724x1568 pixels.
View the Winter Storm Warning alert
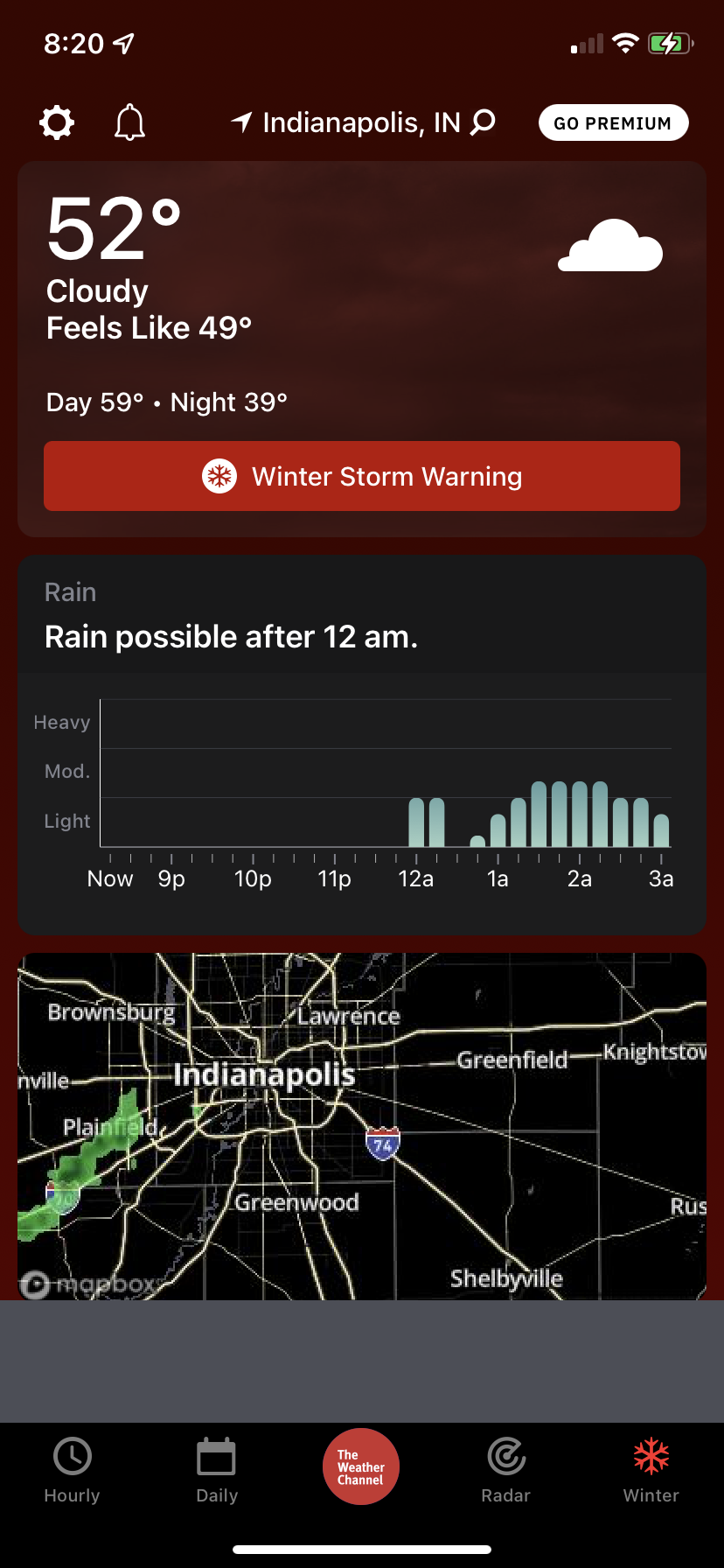pyautogui.click(x=362, y=476)
